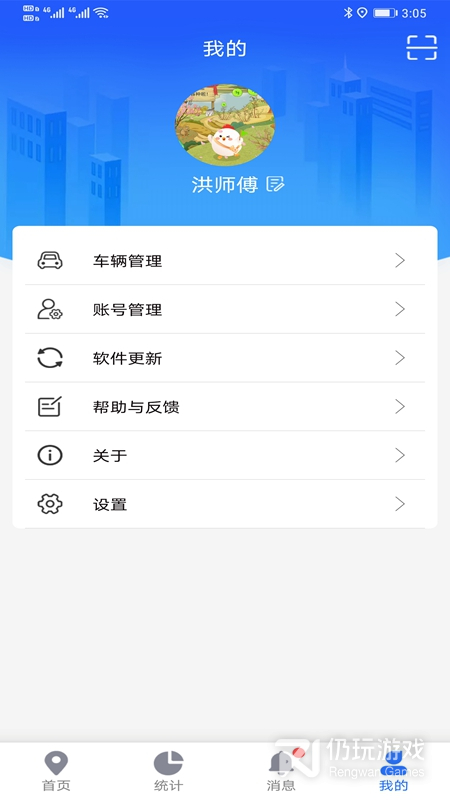Switch to the 首页 tab
Screen dimensions: 450x800
(x=56, y=770)
